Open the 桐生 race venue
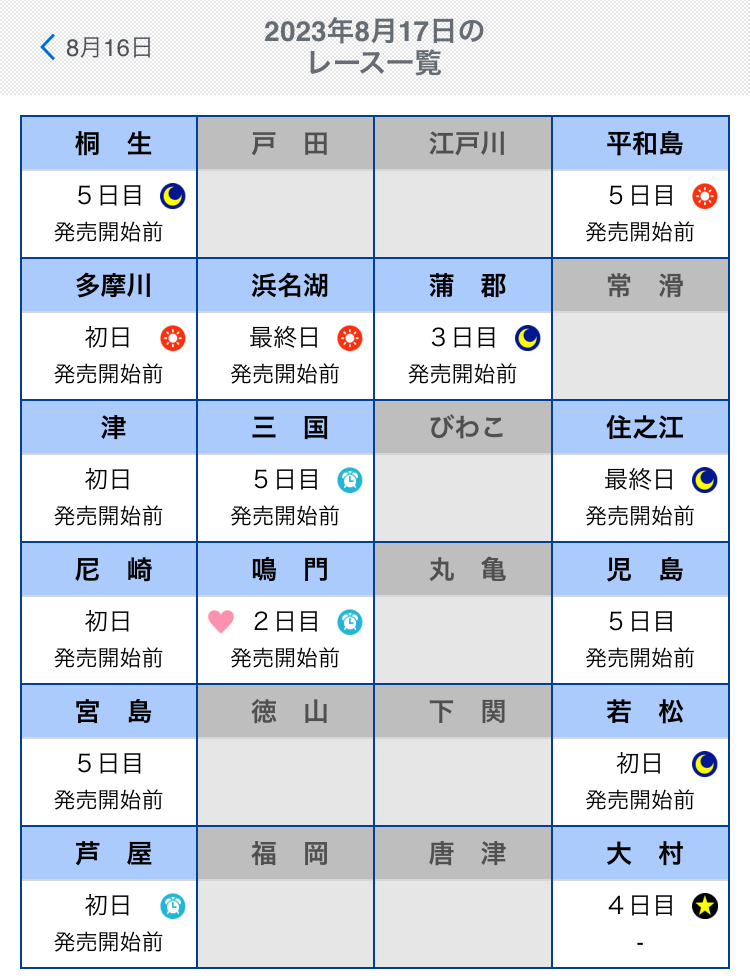Image resolution: width=750 pixels, height=980 pixels. click(109, 187)
